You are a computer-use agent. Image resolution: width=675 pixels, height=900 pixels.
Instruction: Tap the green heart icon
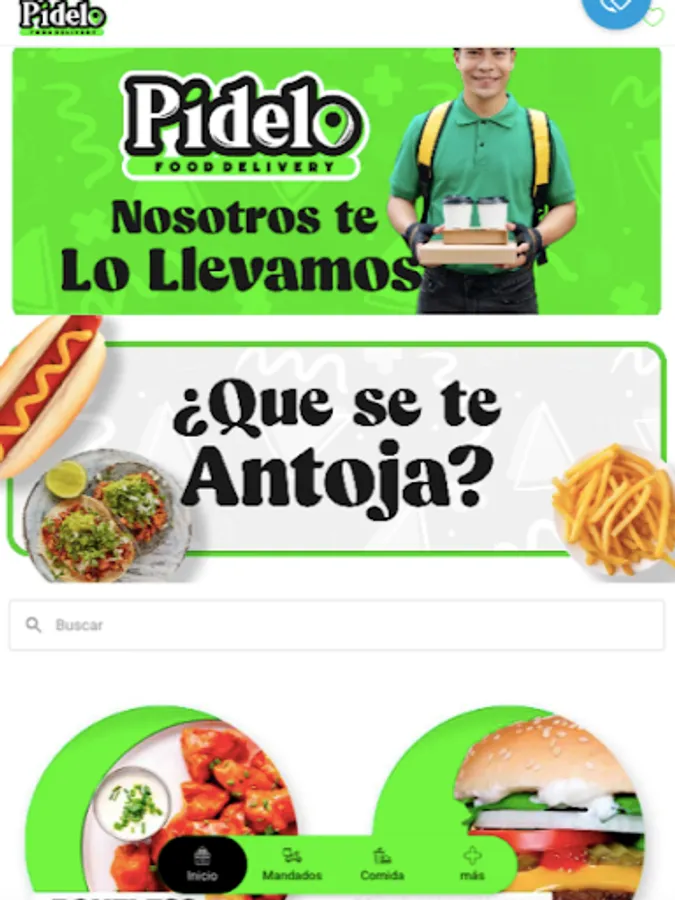click(654, 17)
